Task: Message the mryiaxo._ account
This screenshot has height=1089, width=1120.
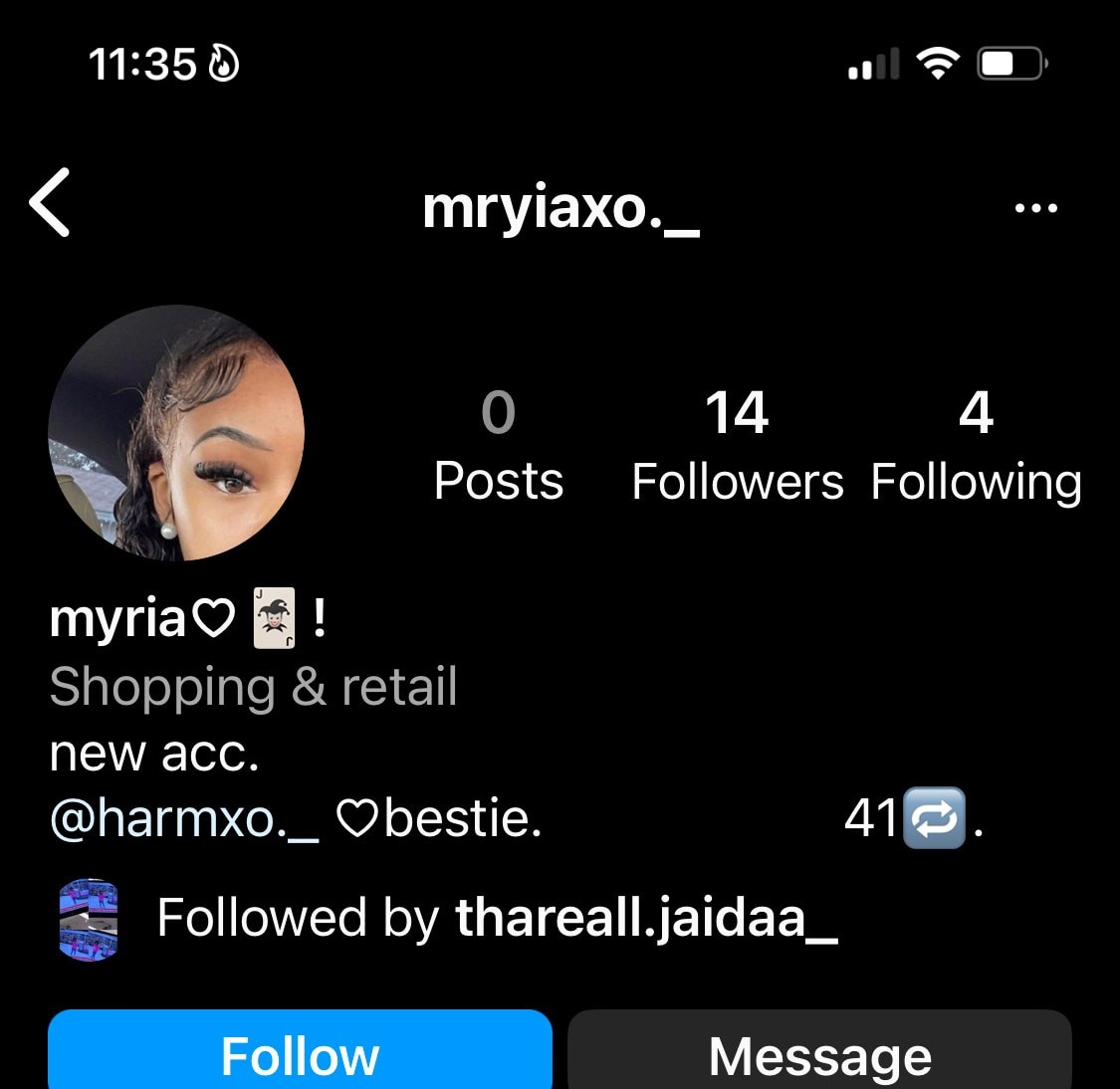Action: (x=819, y=1053)
